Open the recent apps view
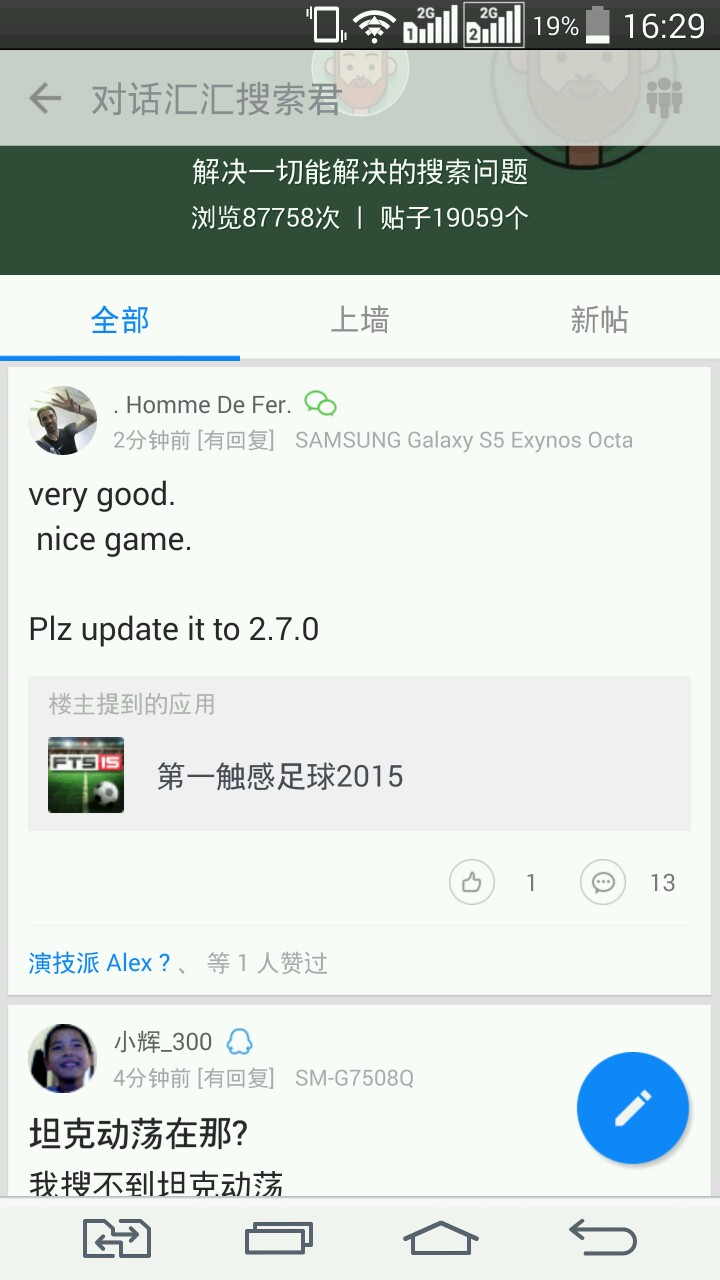This screenshot has width=720, height=1280. [279, 1239]
